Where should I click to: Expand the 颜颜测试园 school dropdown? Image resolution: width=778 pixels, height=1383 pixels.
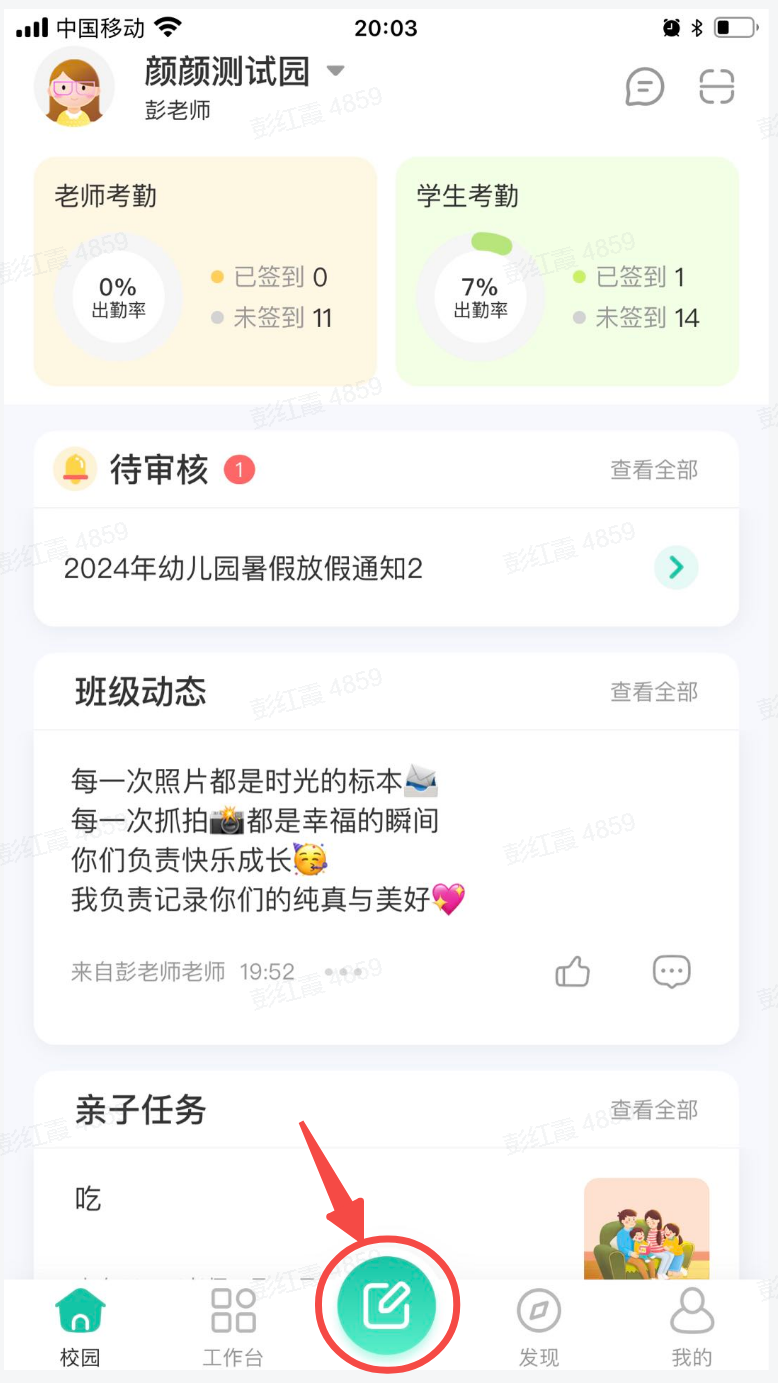pyautogui.click(x=336, y=71)
